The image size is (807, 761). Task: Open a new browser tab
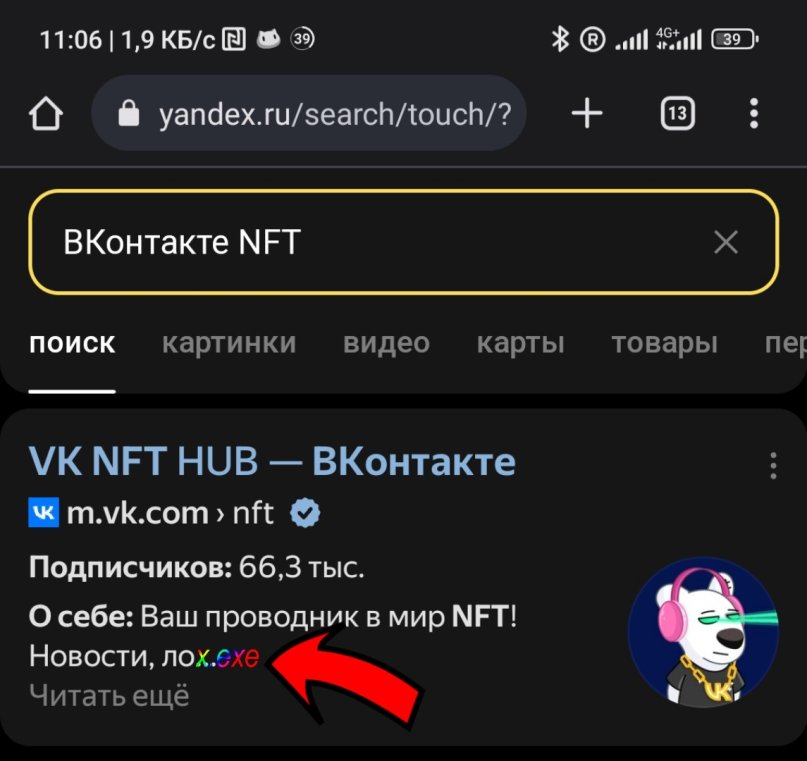pyautogui.click(x=587, y=114)
